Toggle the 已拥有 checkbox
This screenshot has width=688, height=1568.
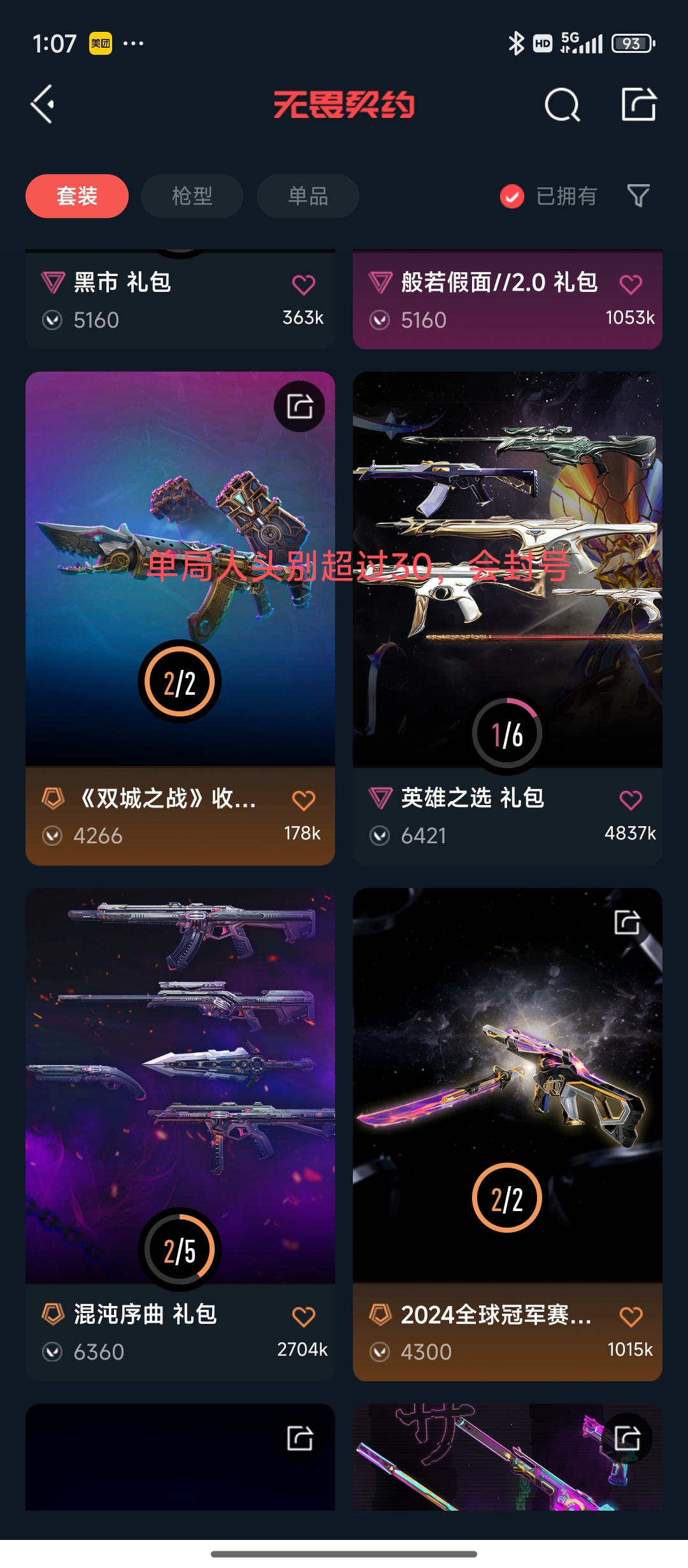pyautogui.click(x=512, y=196)
